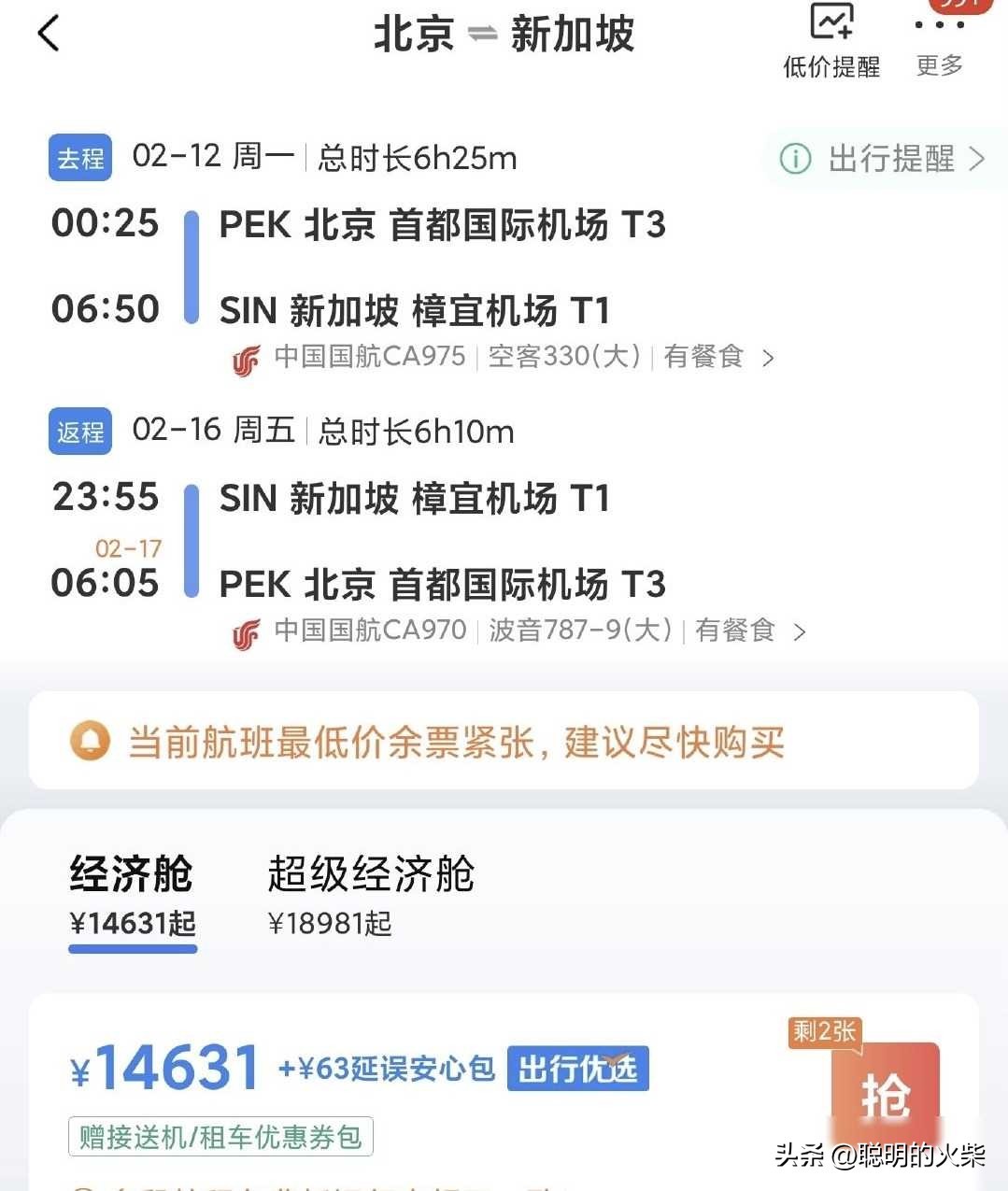Screen dimensions: 1008x1191
Task: Grab the ¥14631 ticket with 抢
Action: 884,1093
